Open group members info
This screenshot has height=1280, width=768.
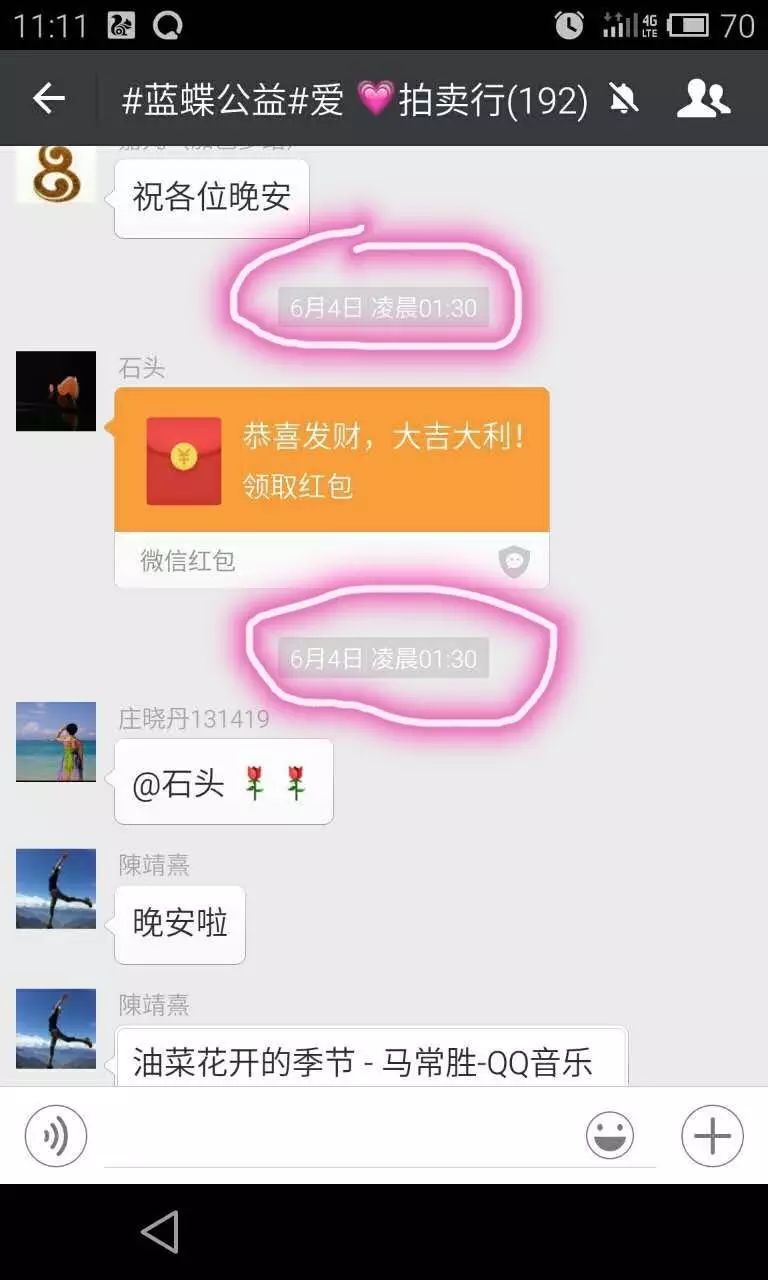[x=703, y=98]
